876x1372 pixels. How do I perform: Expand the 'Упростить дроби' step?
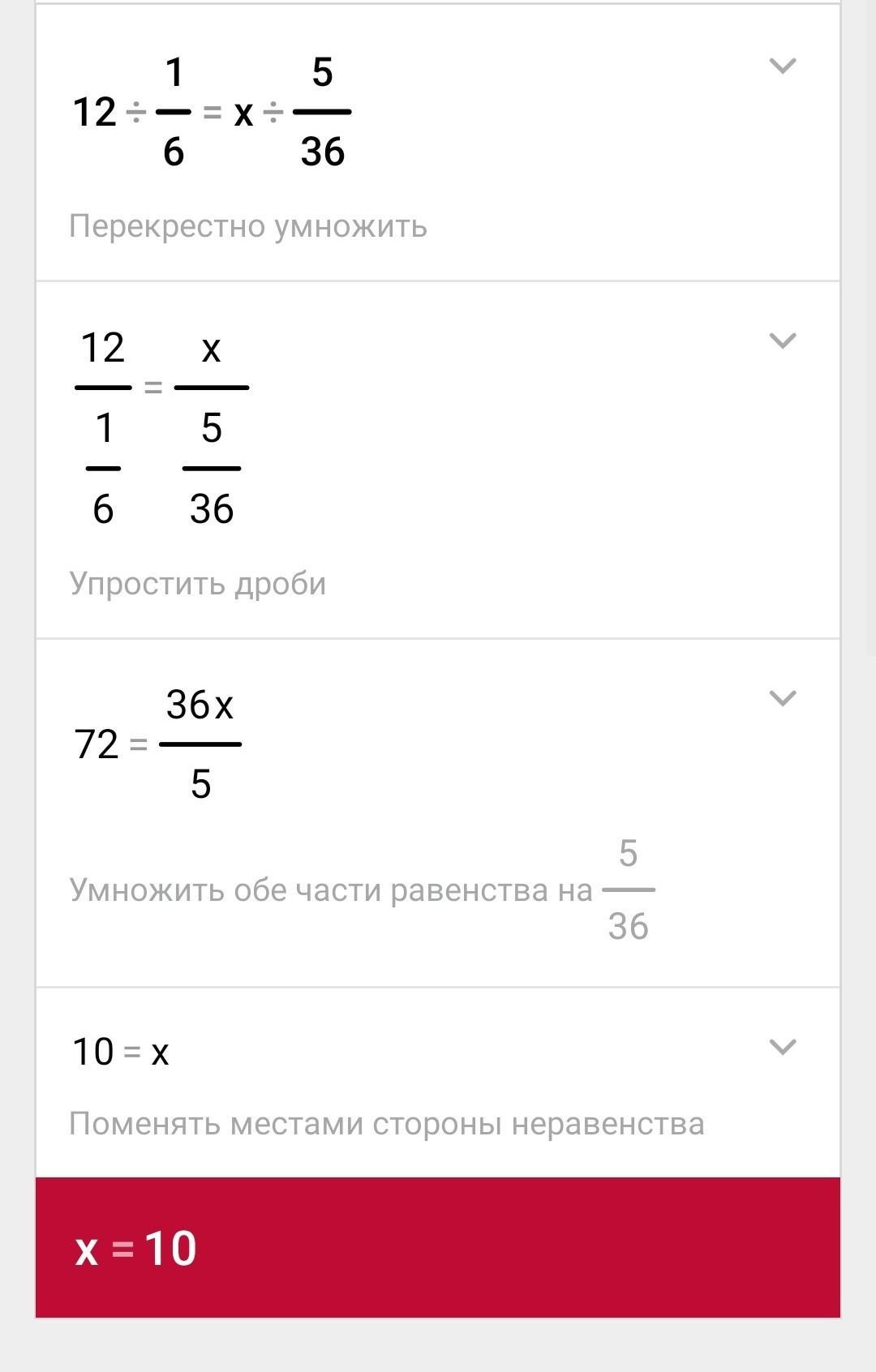782,341
